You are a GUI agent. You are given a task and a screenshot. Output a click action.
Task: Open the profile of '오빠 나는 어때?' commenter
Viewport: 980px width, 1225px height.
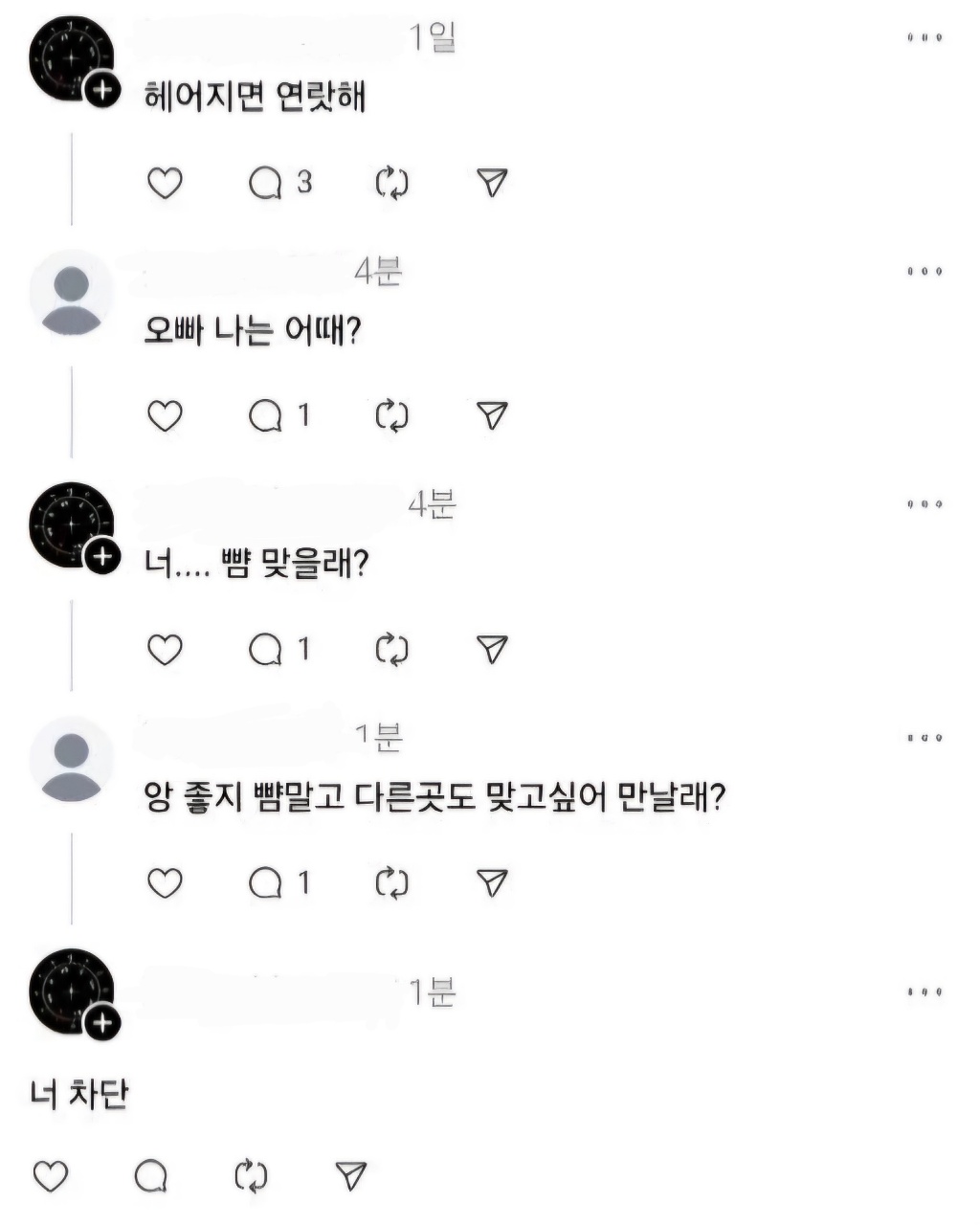72,292
